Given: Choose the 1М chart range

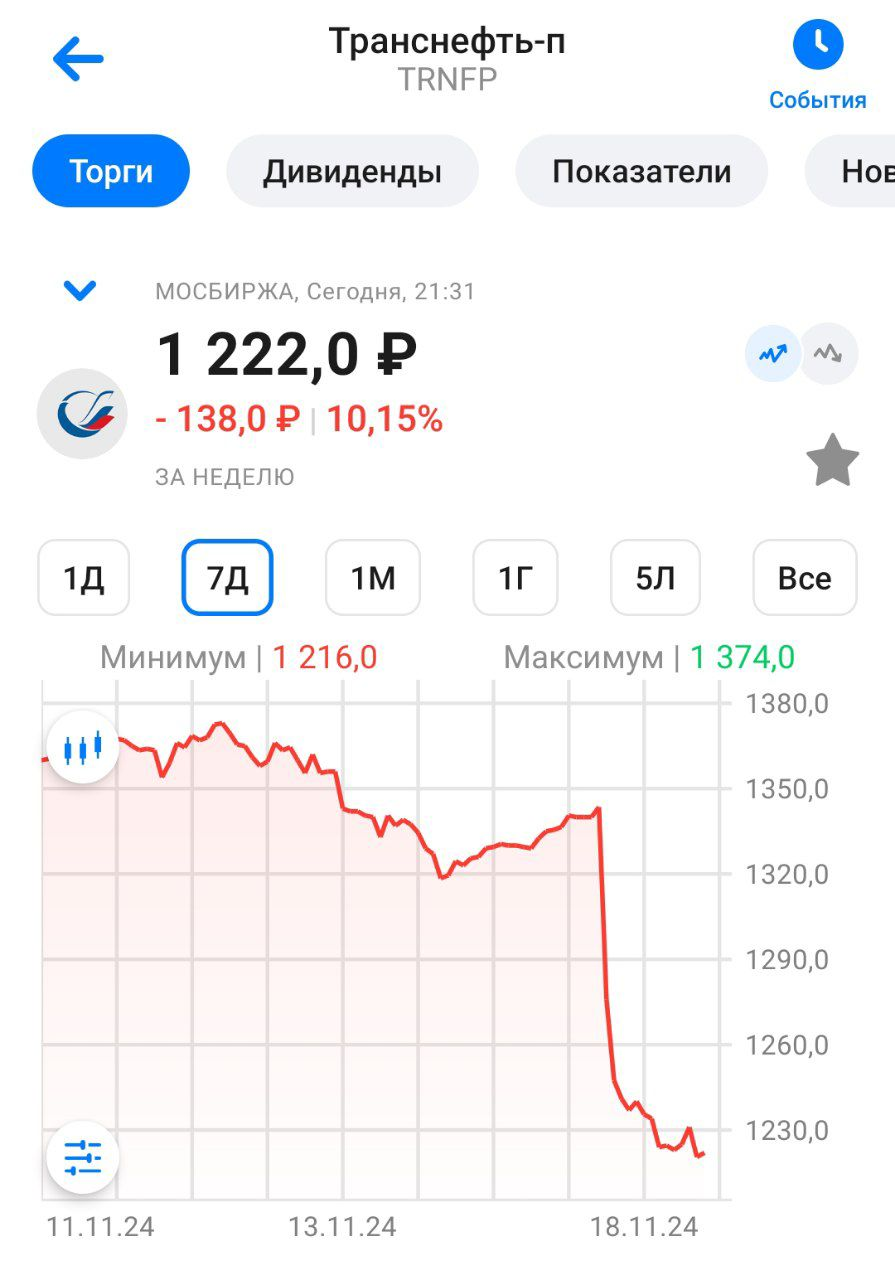Looking at the screenshot, I should [x=373, y=578].
